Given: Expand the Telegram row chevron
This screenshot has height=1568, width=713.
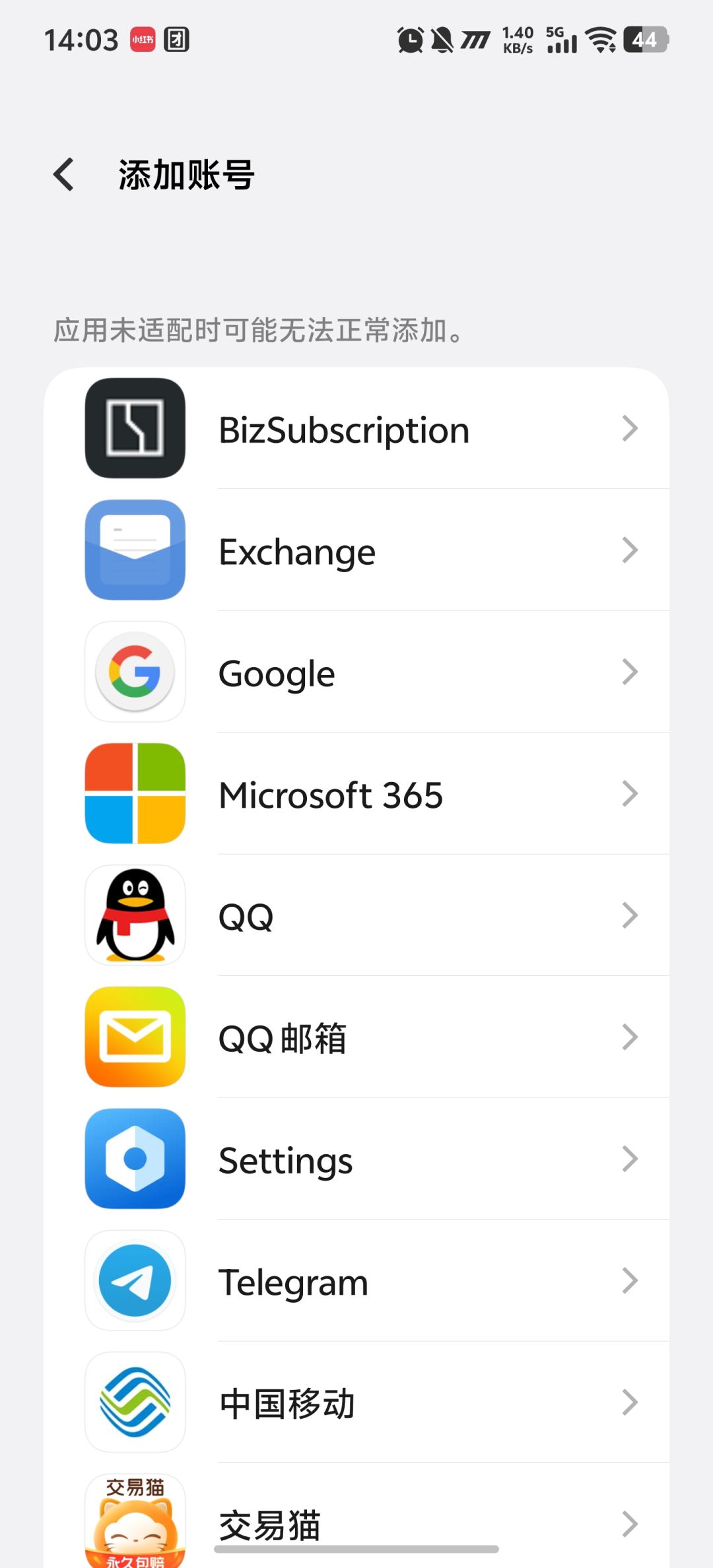Looking at the screenshot, I should 630,1280.
